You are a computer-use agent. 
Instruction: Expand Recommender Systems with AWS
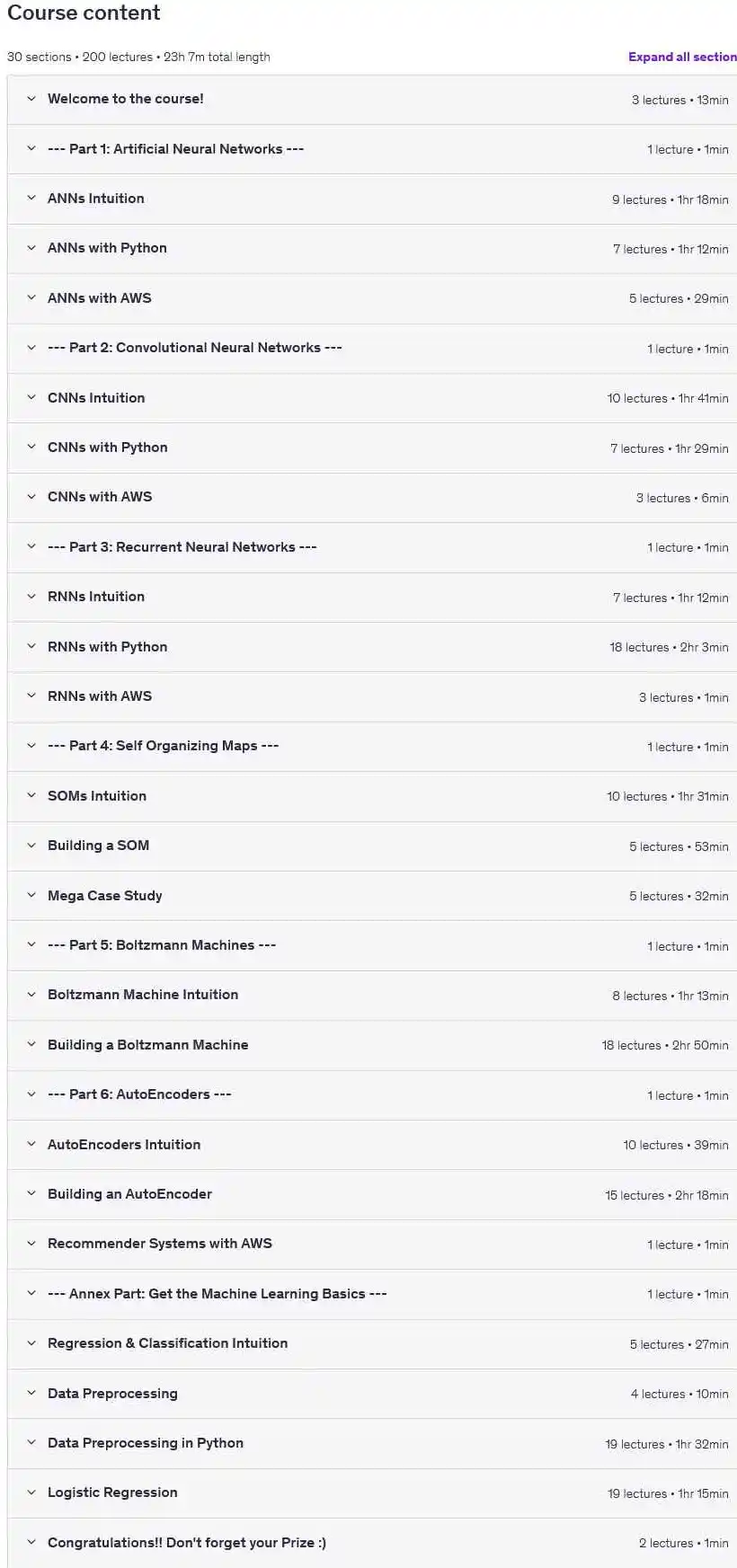coord(372,1244)
